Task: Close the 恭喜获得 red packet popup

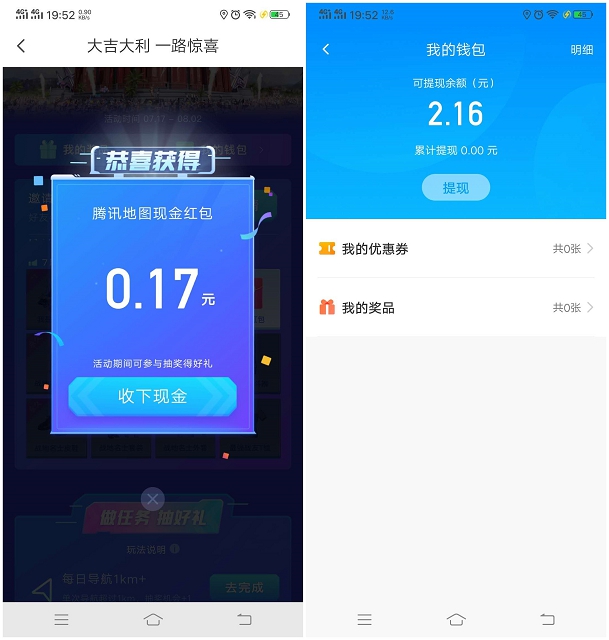Action: (152, 498)
